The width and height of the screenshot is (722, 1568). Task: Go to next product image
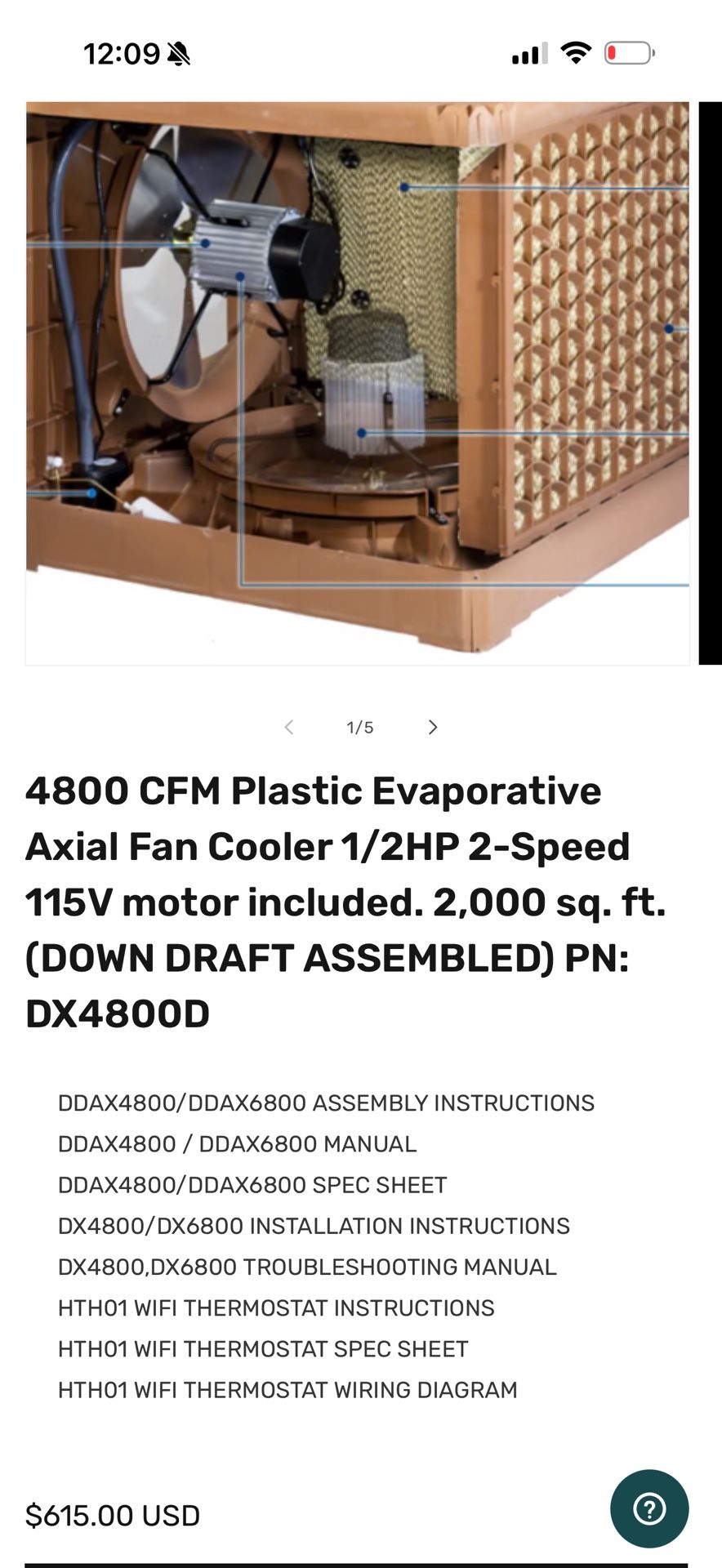click(433, 727)
